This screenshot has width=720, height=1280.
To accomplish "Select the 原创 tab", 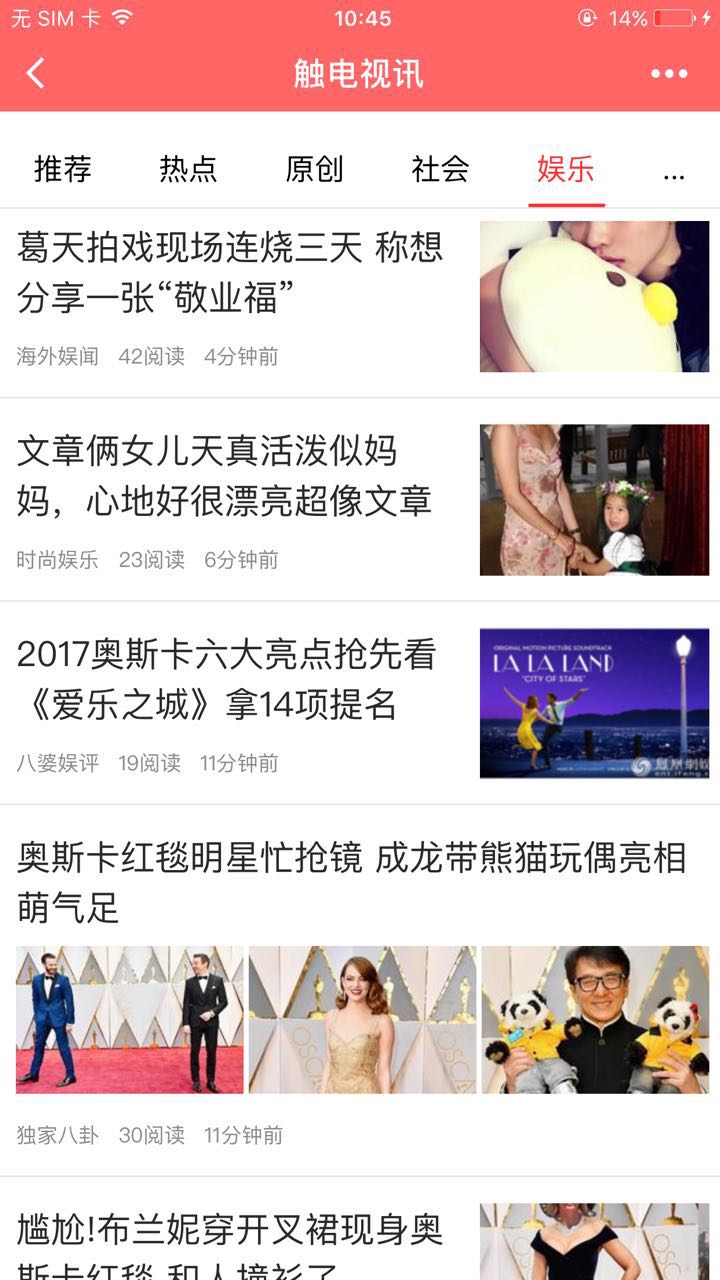I will (314, 169).
